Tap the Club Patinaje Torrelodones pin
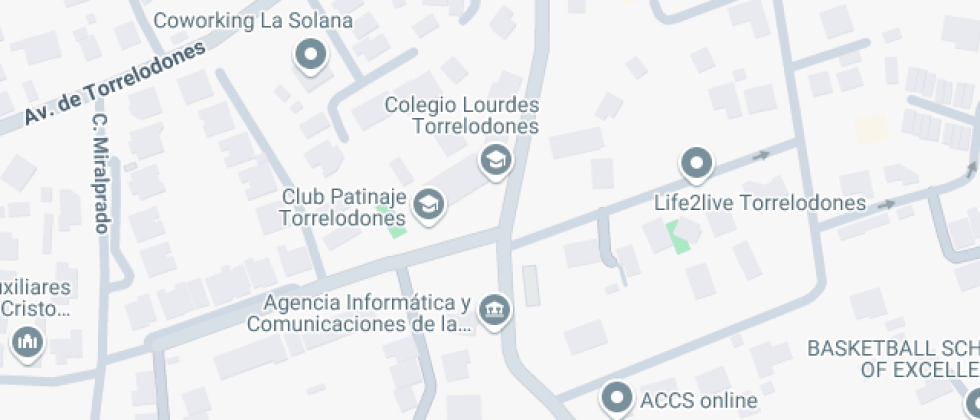The image size is (980, 420). (x=430, y=205)
